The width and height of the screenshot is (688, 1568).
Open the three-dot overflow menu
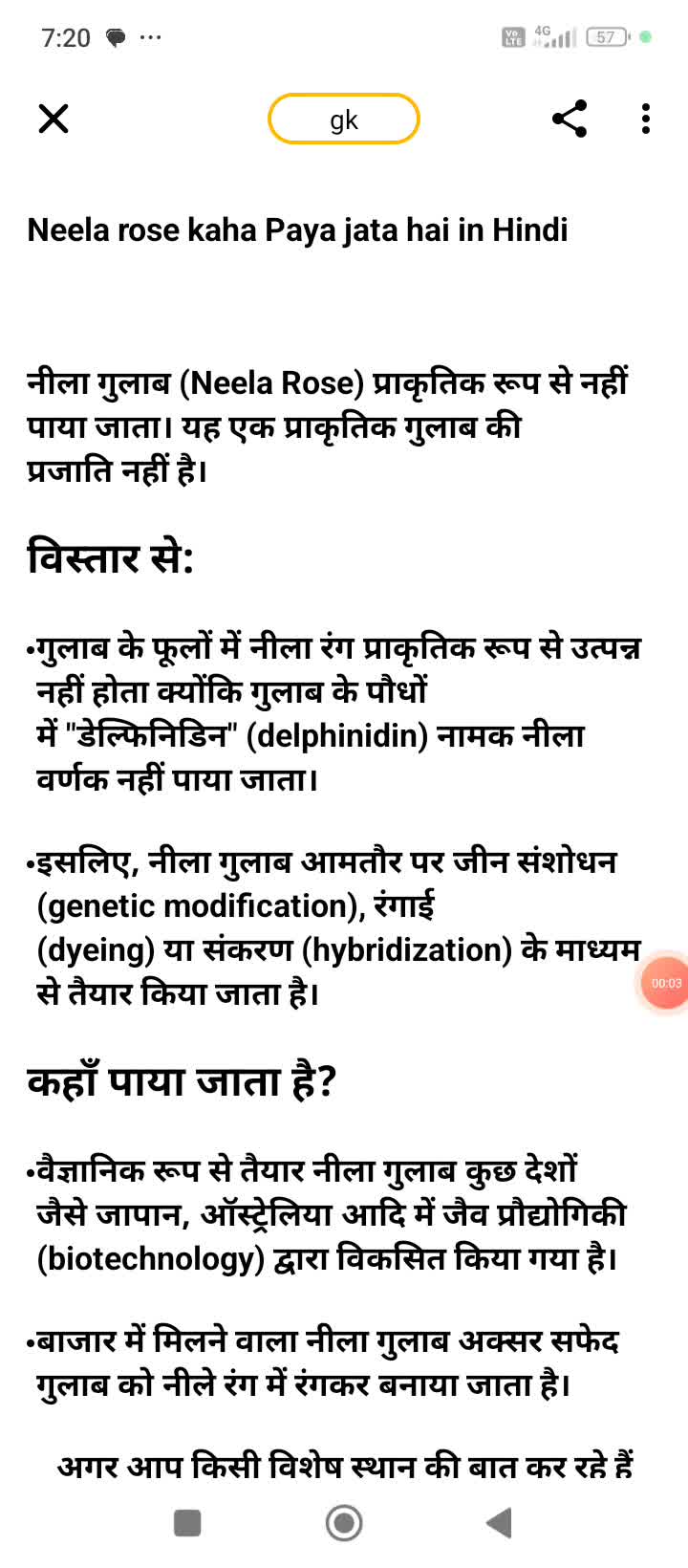click(646, 119)
